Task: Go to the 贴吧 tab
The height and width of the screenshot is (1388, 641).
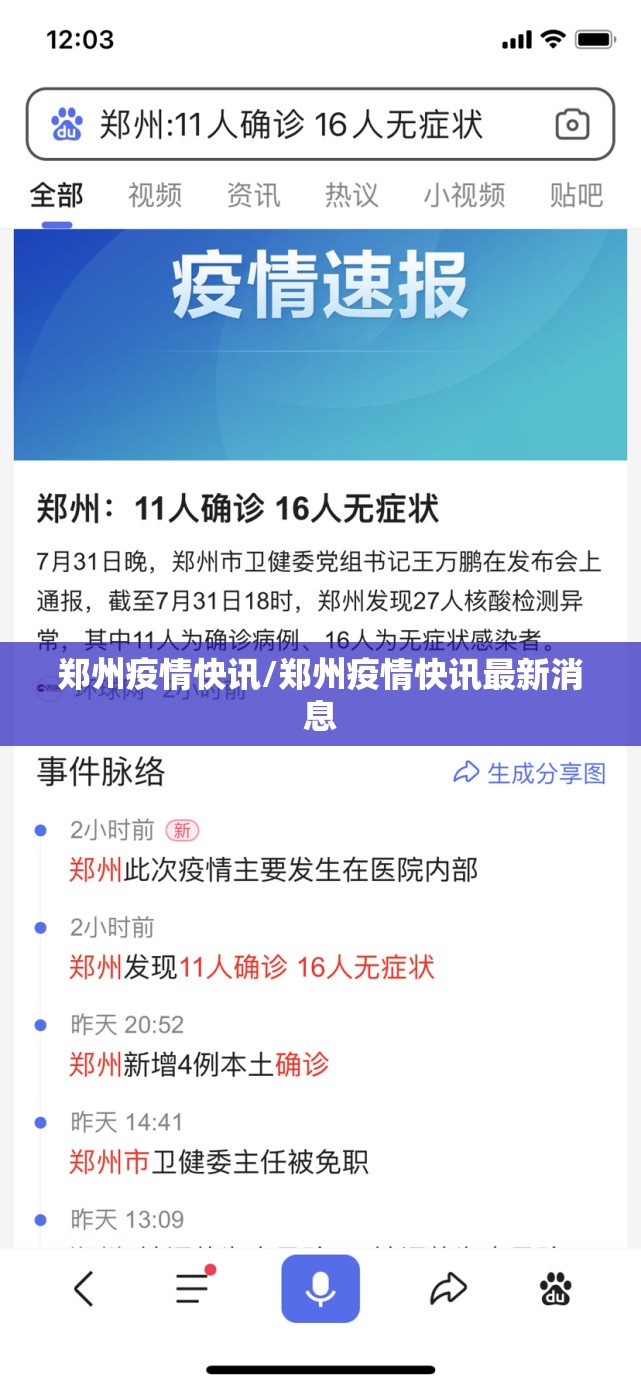Action: 576,195
